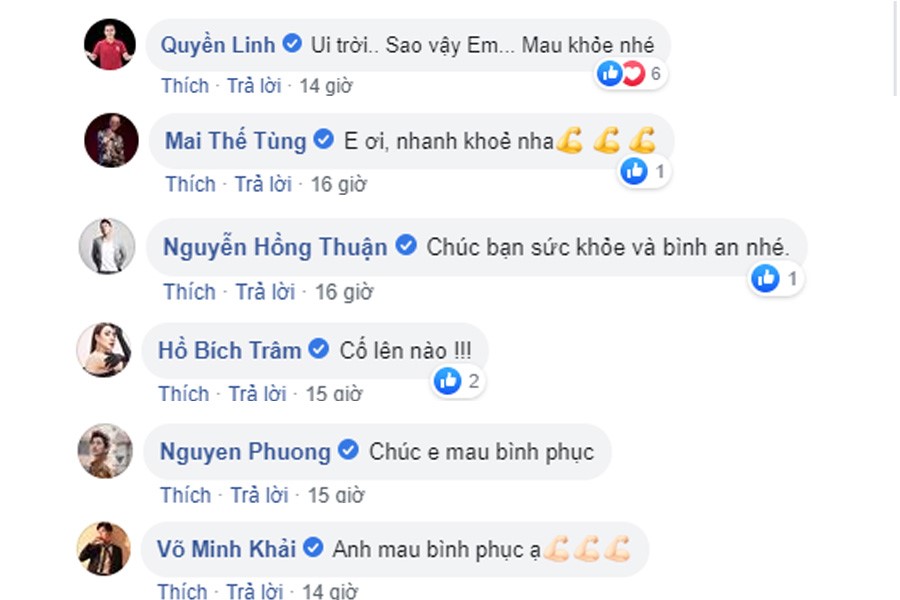900x600 pixels.
Task: Reply to Võ Minh Khải's comment
Action: (x=256, y=591)
